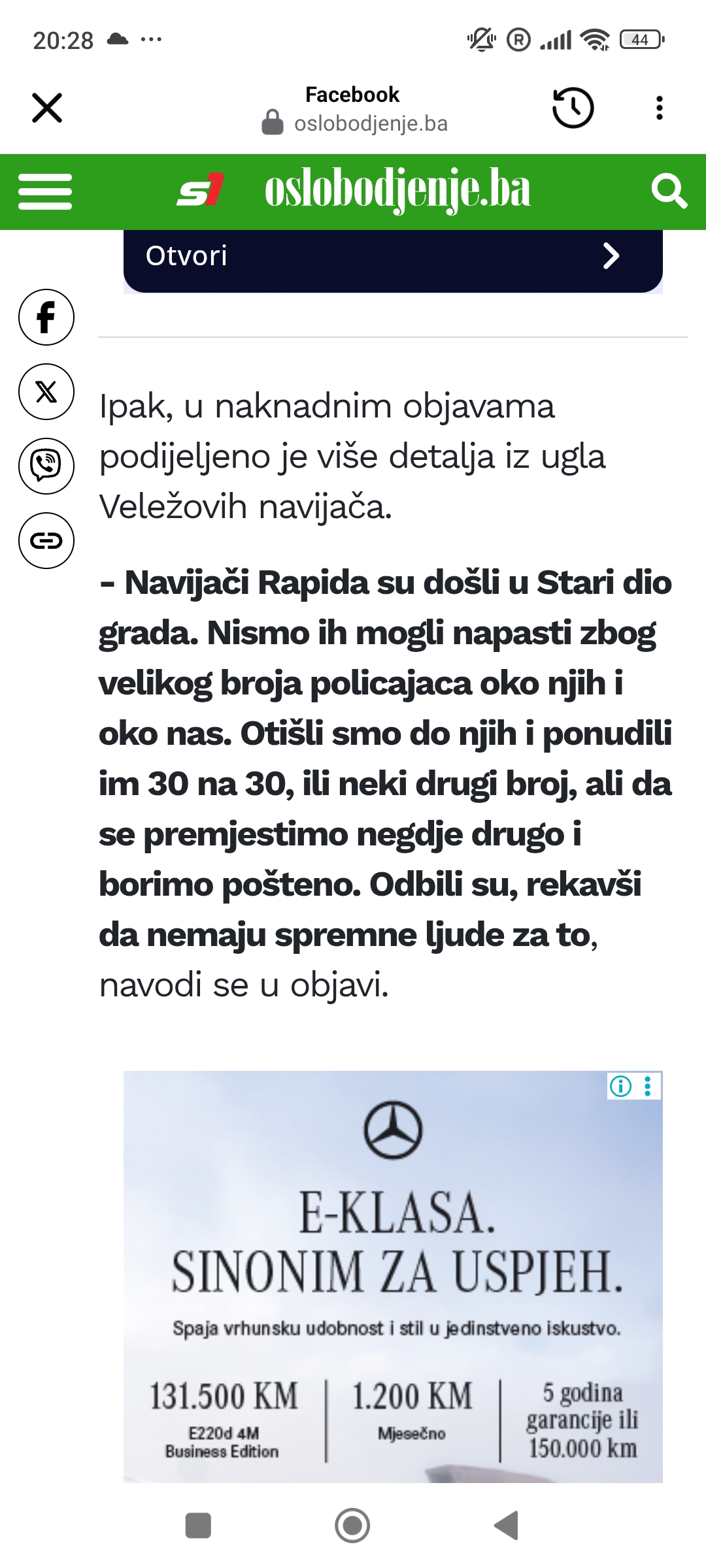The height and width of the screenshot is (1568, 706).
Task: Open the hamburger menu on oslobodjenje.ba
Action: [x=45, y=191]
